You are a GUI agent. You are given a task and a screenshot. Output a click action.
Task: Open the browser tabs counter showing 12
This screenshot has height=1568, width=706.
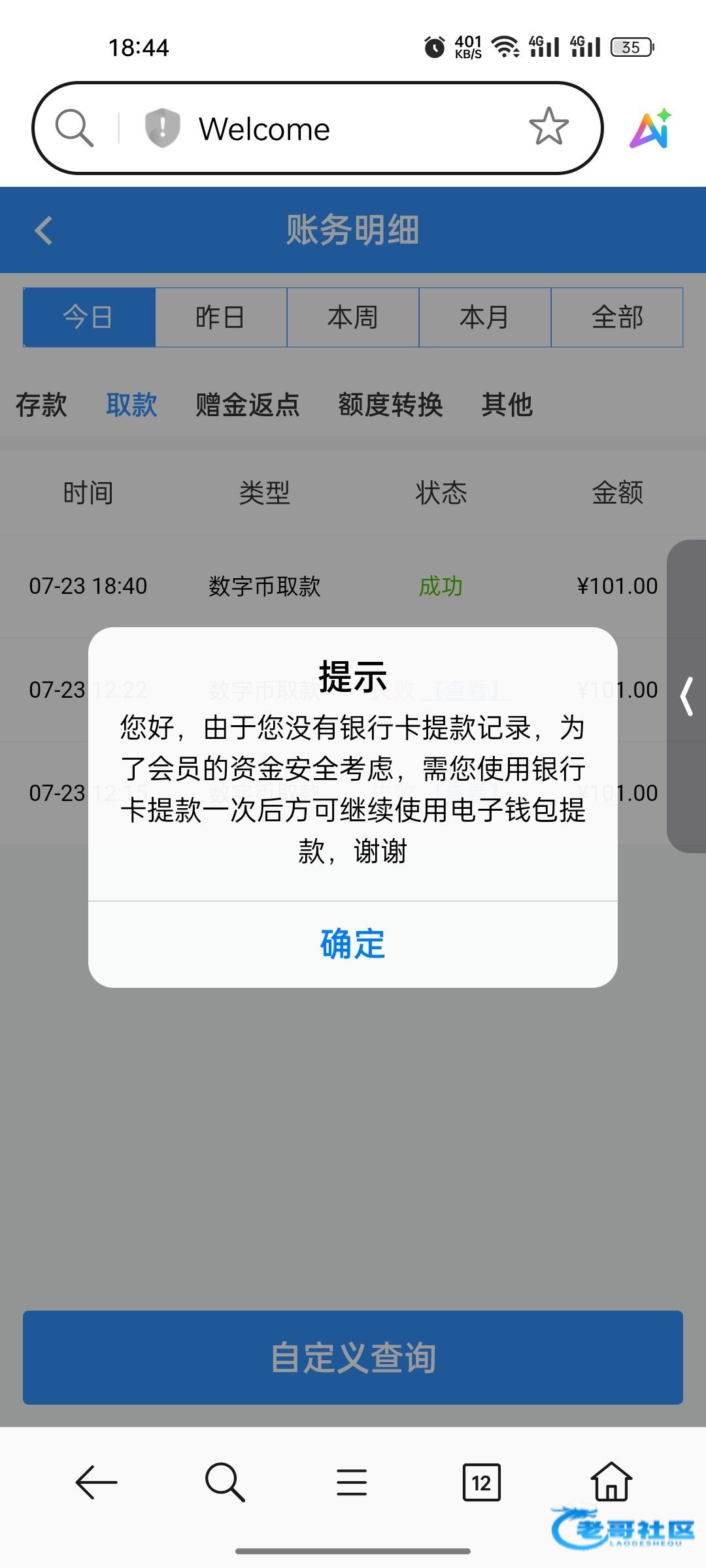pyautogui.click(x=482, y=1482)
